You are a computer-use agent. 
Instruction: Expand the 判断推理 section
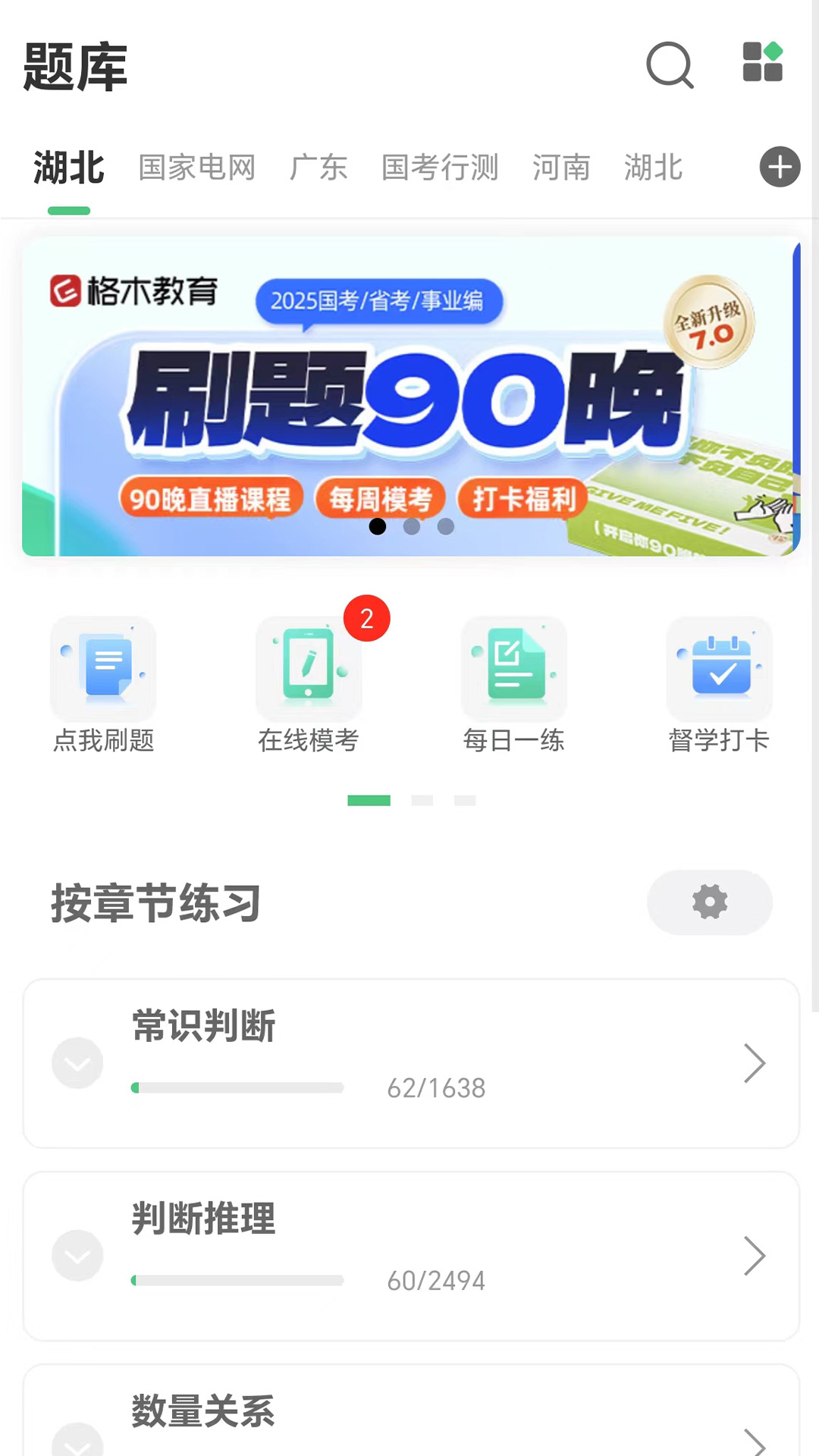point(77,1256)
